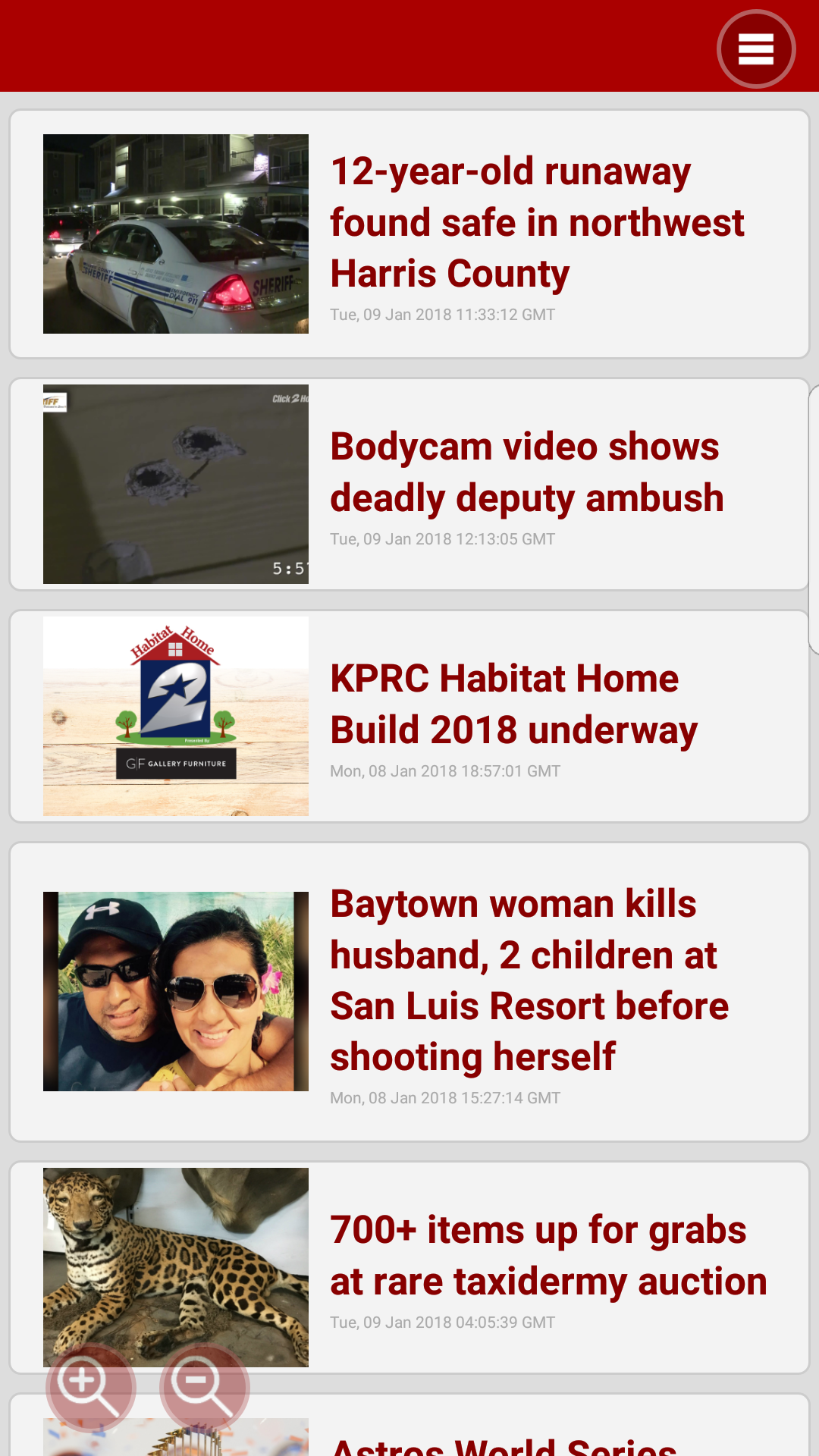Tap the menu icon in the red header
The image size is (819, 1456).
756,49
